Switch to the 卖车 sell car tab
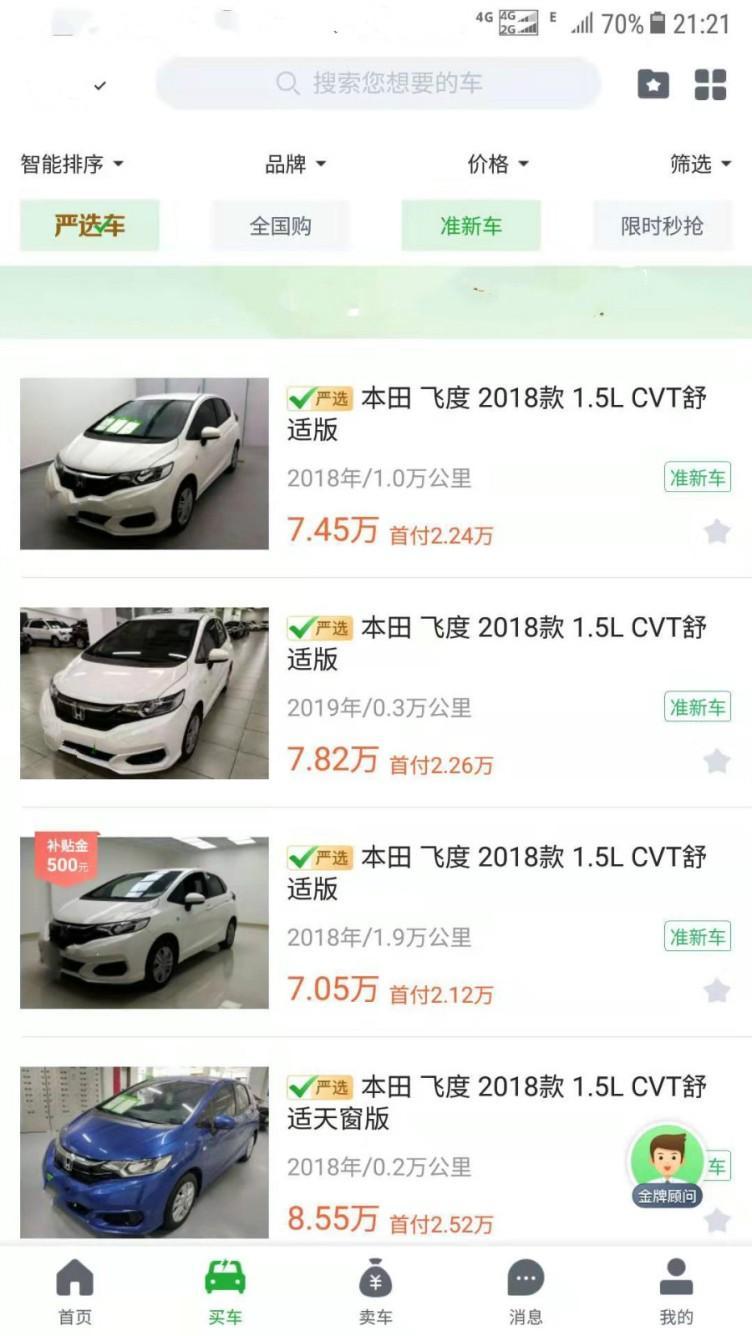The height and width of the screenshot is (1336, 752). [376, 1291]
